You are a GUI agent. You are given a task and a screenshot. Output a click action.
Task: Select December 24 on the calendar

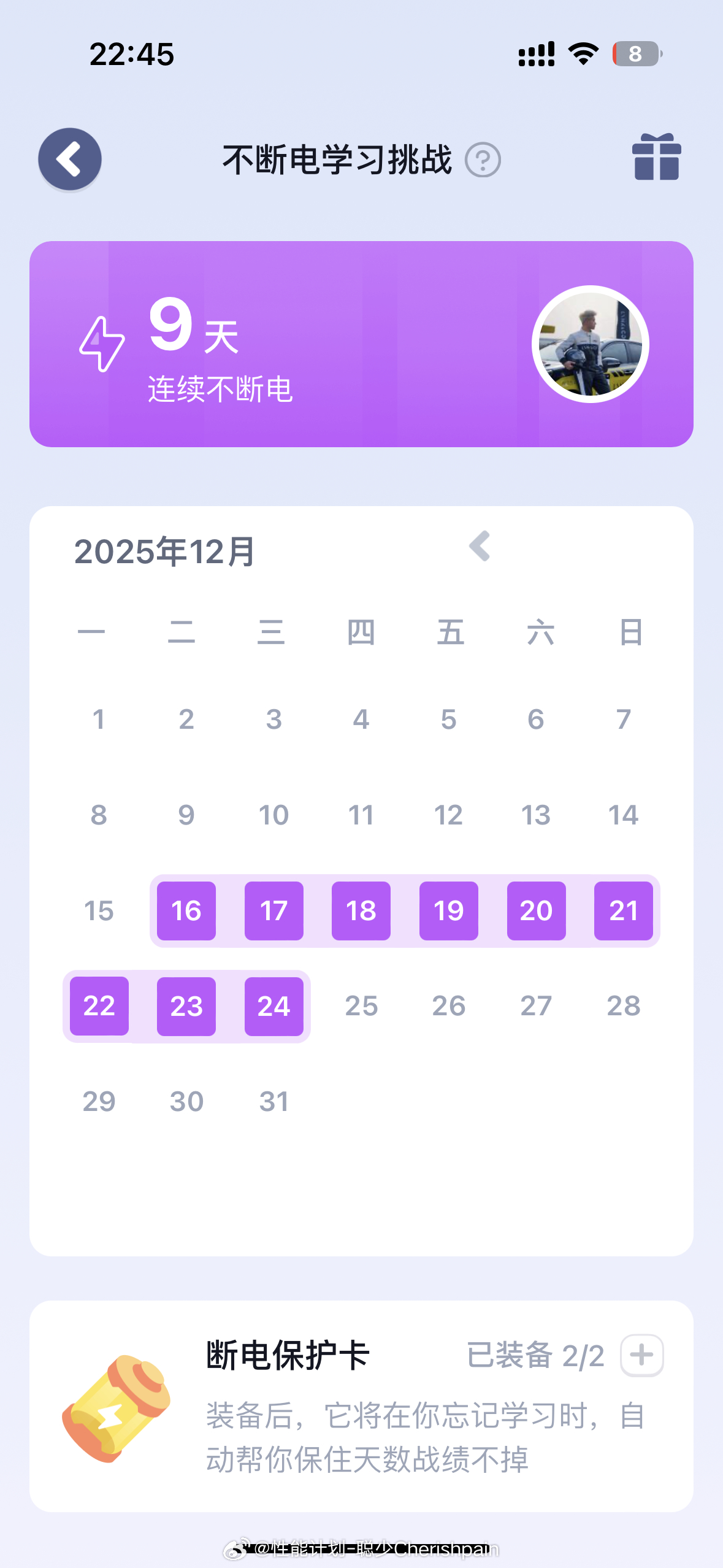tap(274, 1007)
